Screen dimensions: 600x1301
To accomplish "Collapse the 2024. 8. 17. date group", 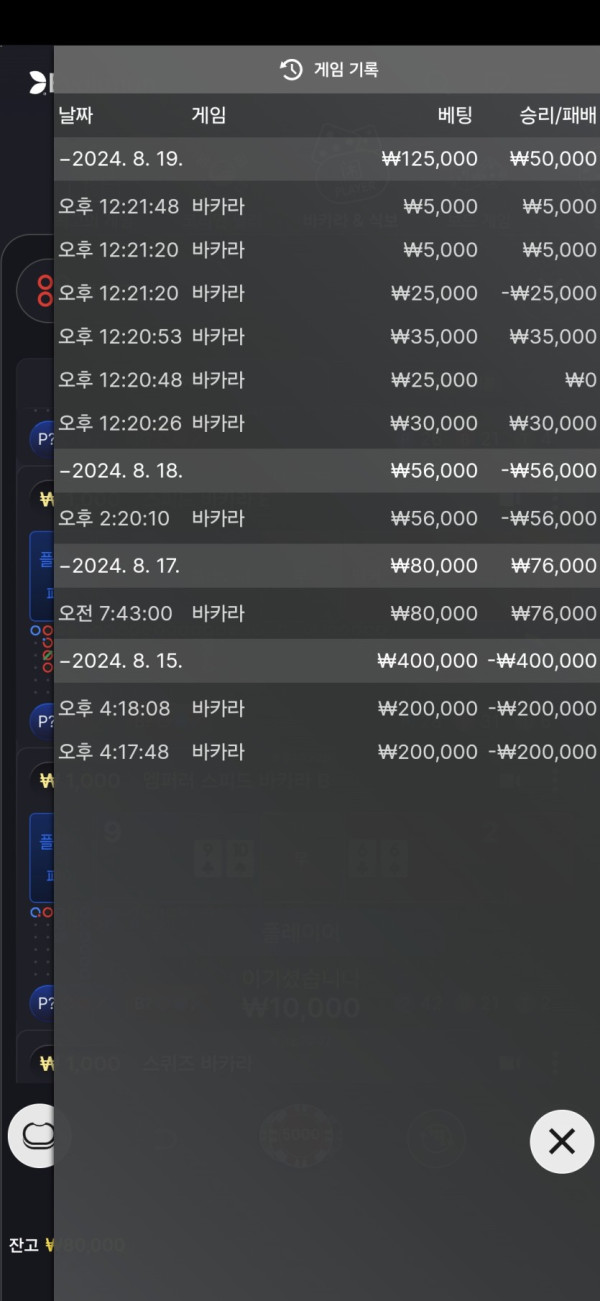I will tap(120, 566).
